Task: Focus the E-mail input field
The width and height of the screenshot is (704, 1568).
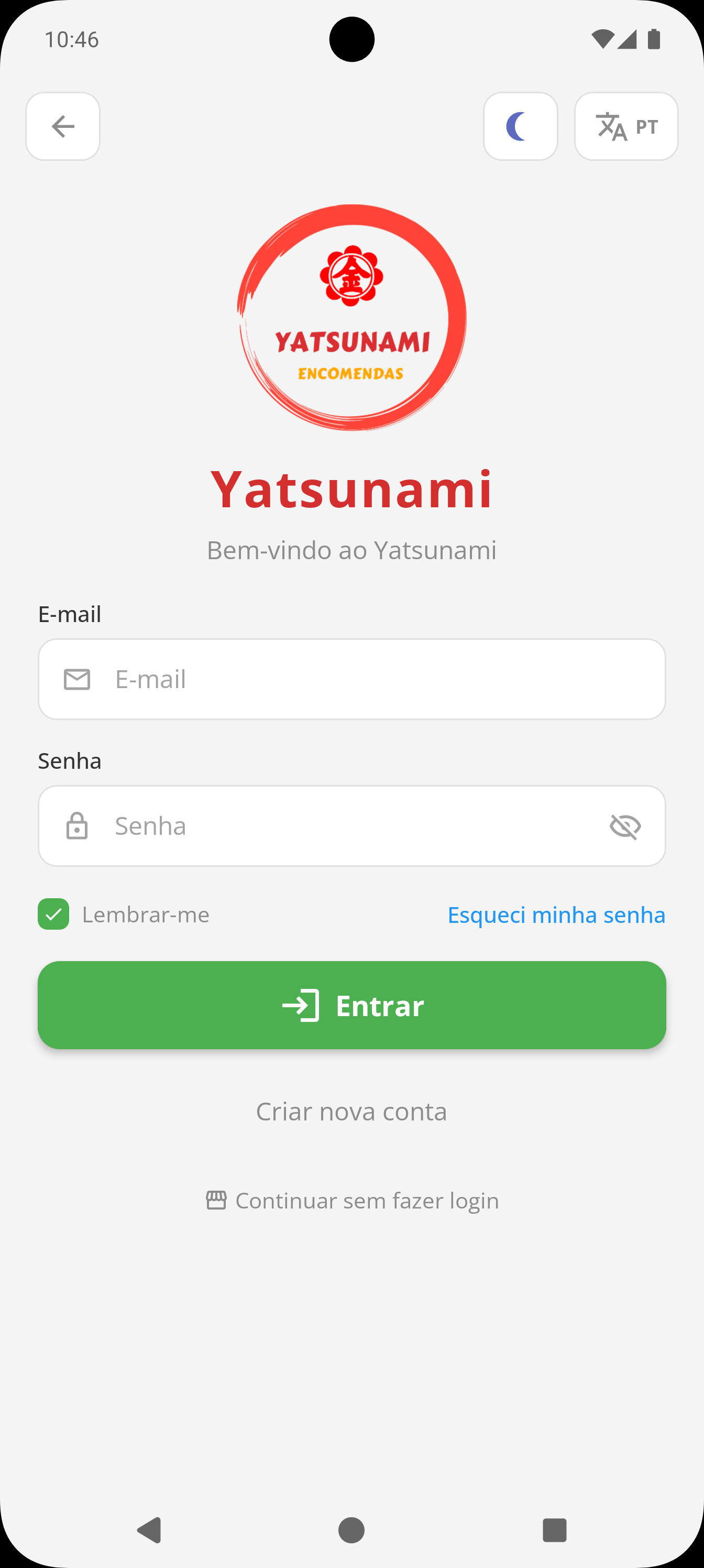Action: point(351,679)
